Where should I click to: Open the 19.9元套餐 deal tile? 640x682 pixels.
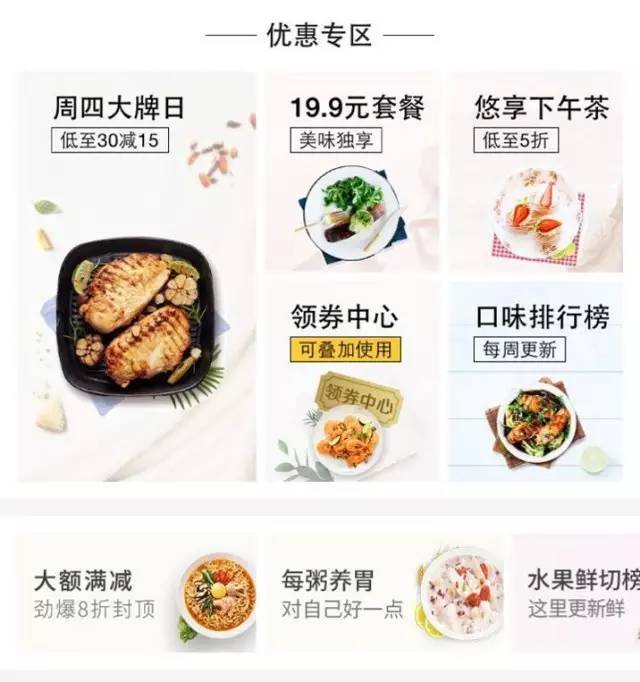click(x=351, y=172)
